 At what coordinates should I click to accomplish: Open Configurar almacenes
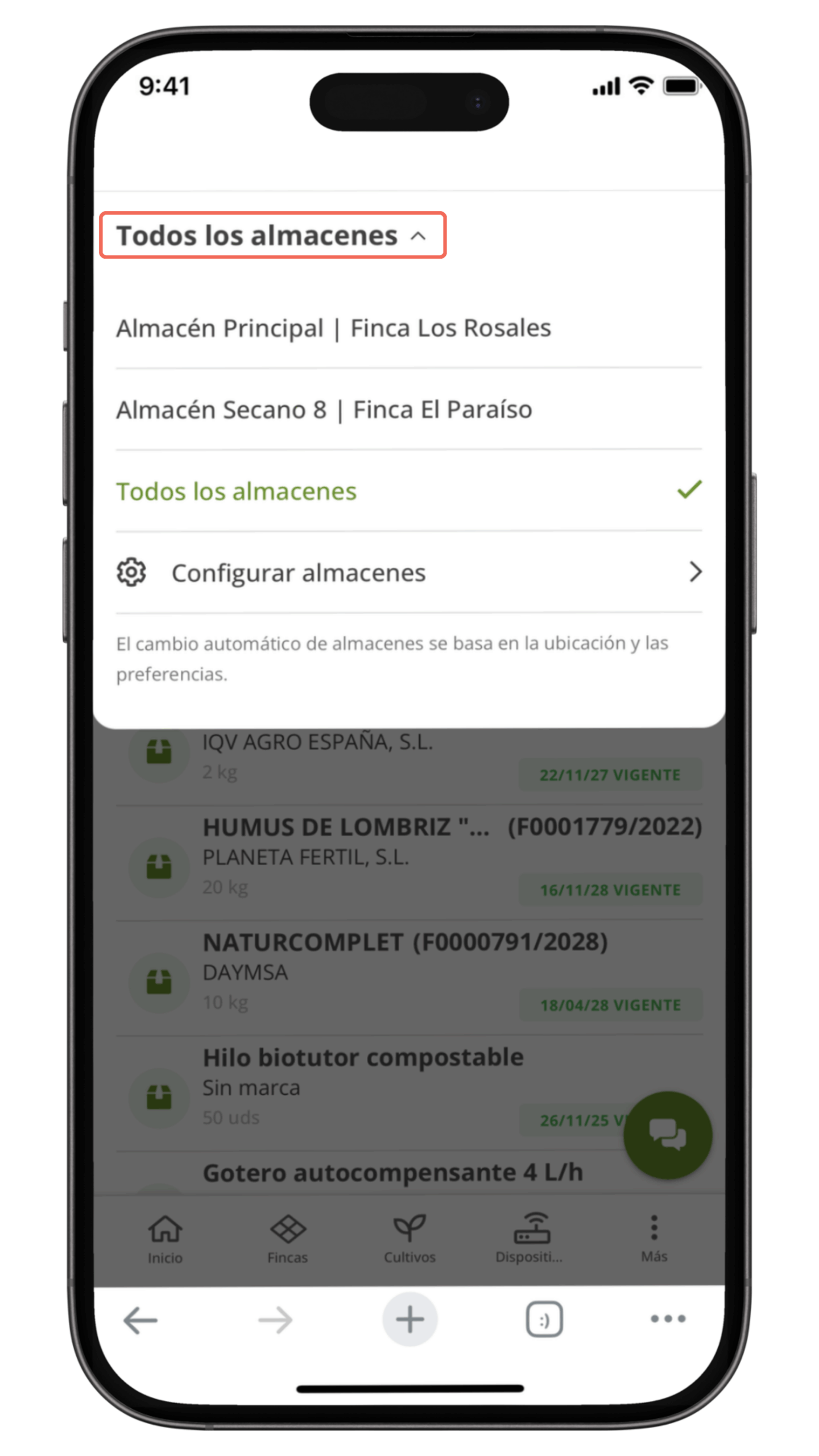click(408, 572)
